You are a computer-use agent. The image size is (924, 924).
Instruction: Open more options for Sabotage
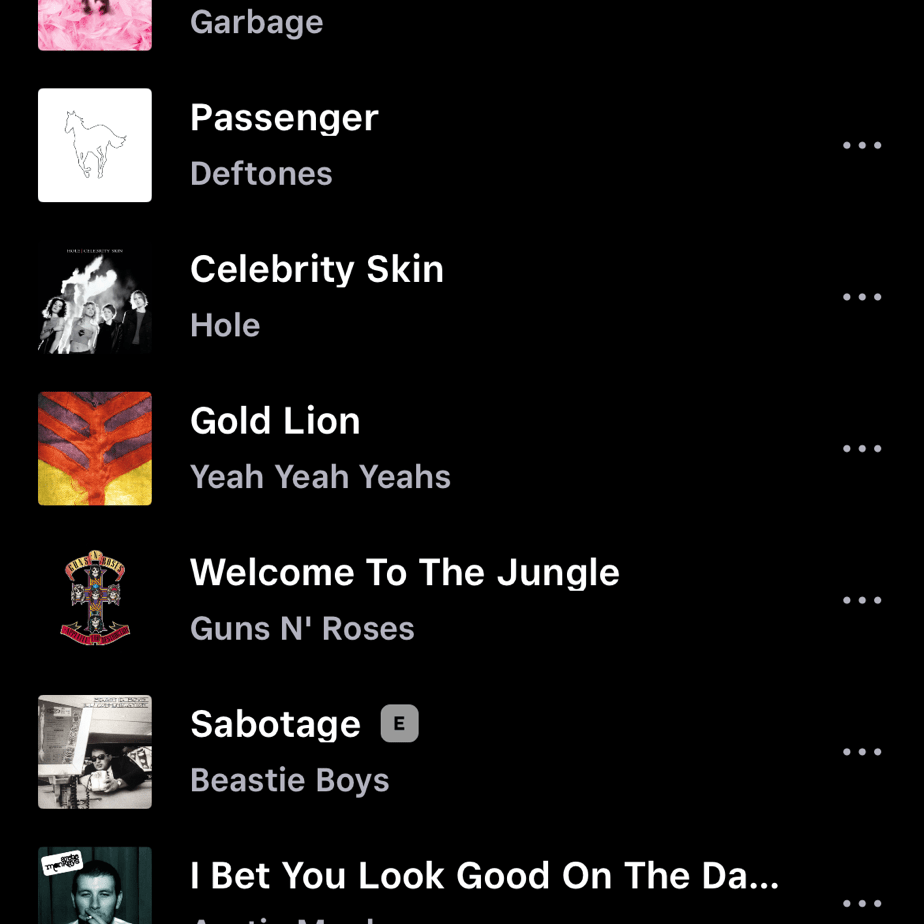[x=861, y=752]
